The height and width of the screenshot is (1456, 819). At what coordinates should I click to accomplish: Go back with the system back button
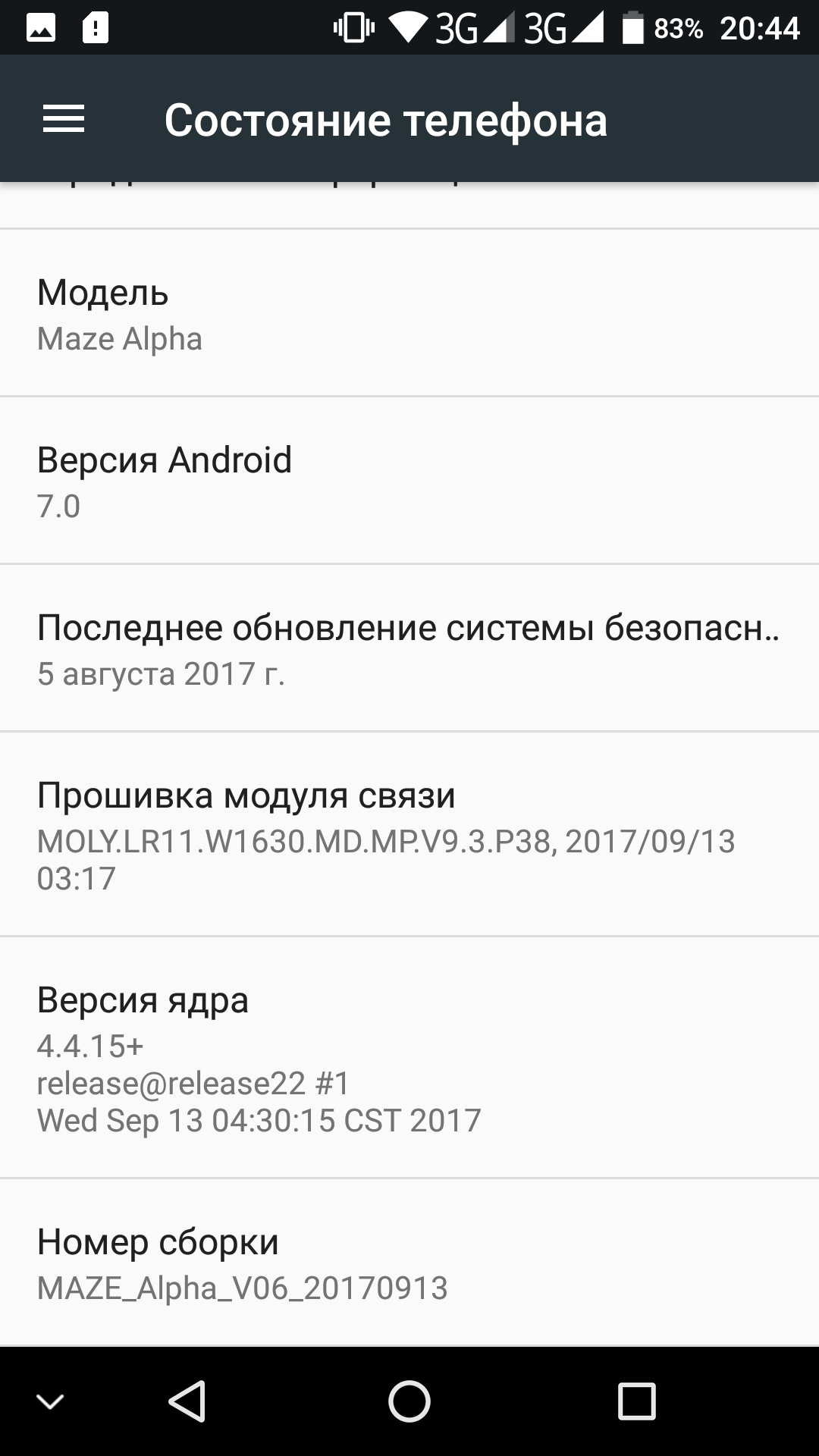pyautogui.click(x=187, y=1401)
